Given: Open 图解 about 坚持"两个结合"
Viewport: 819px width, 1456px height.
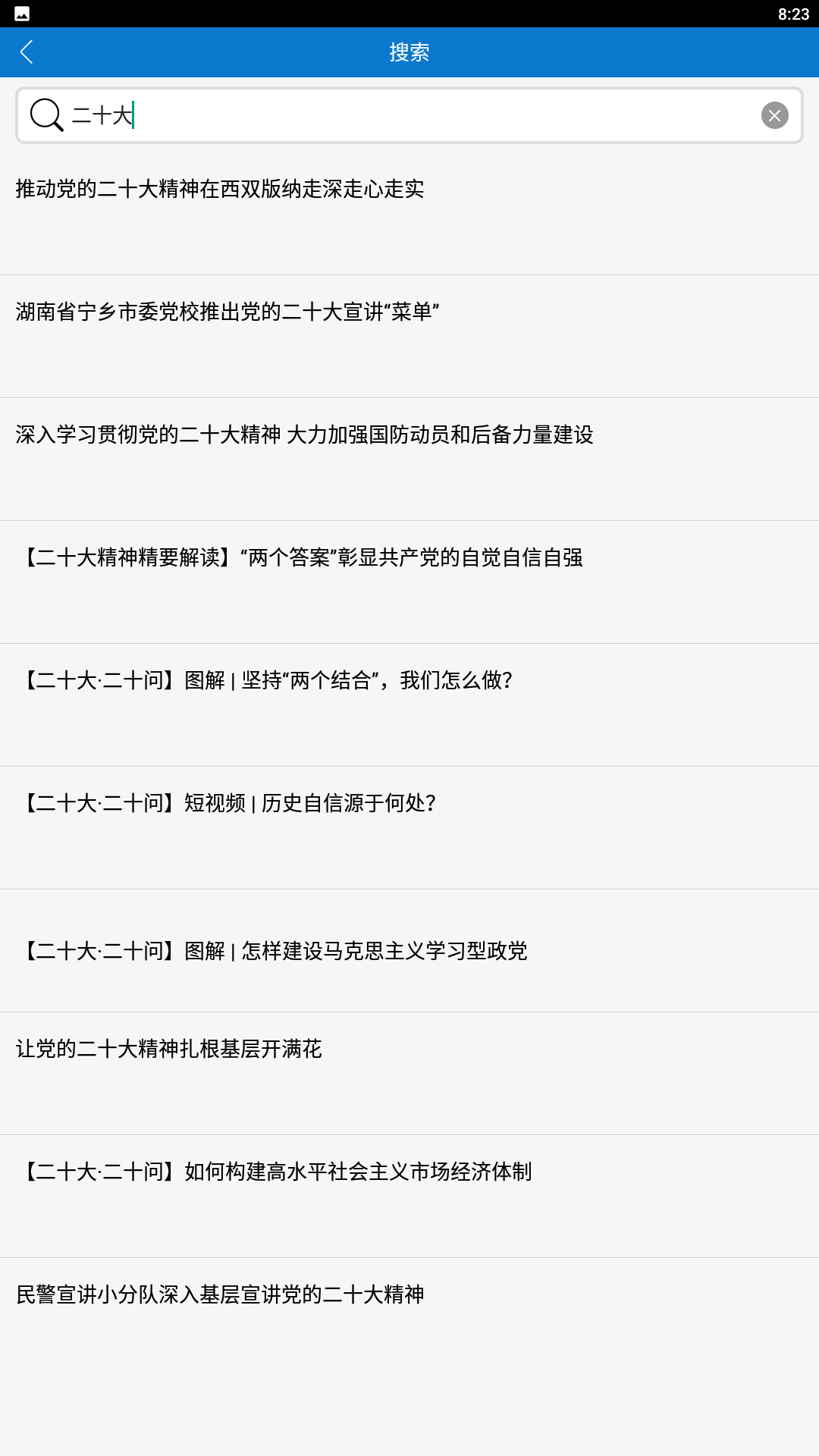Looking at the screenshot, I should coord(267,682).
